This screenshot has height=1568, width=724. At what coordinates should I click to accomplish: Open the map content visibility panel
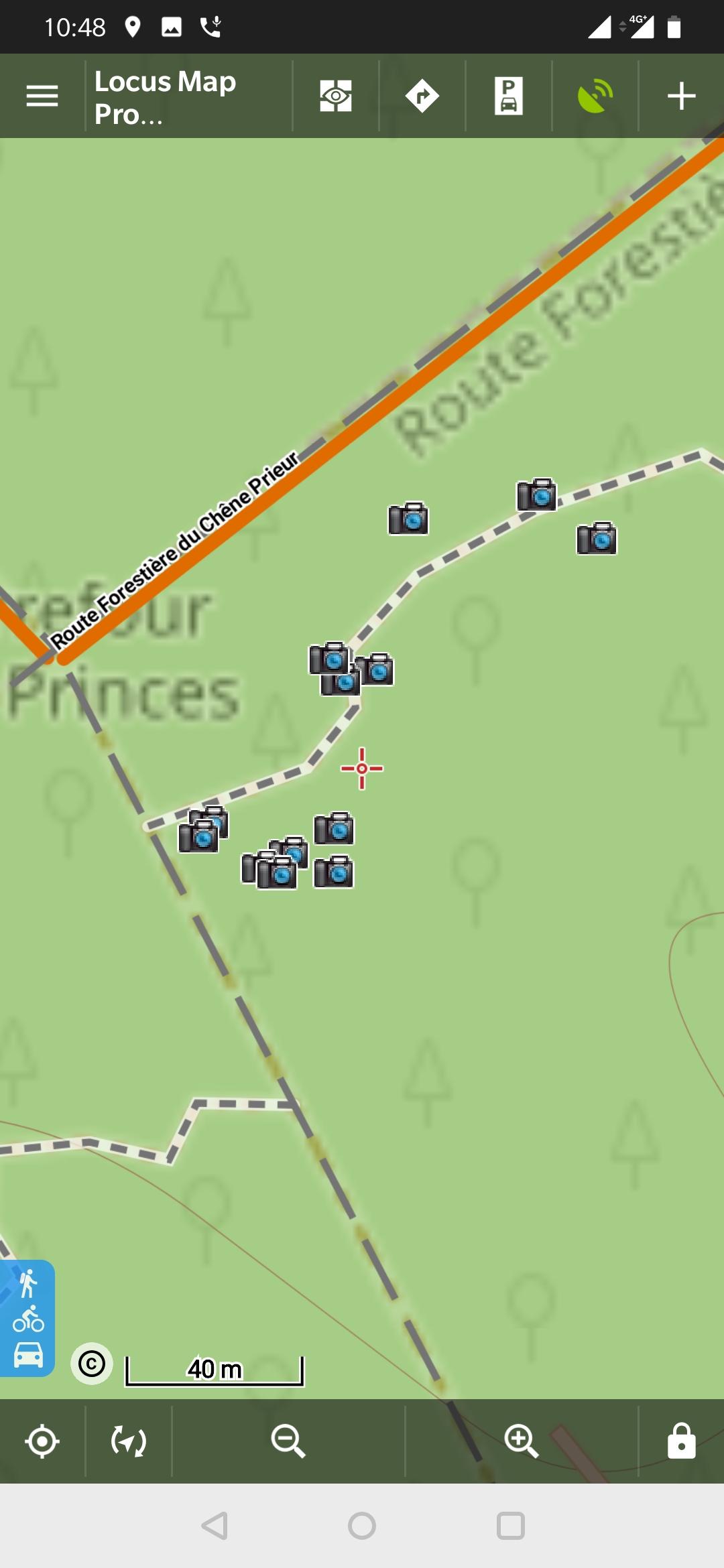point(336,96)
